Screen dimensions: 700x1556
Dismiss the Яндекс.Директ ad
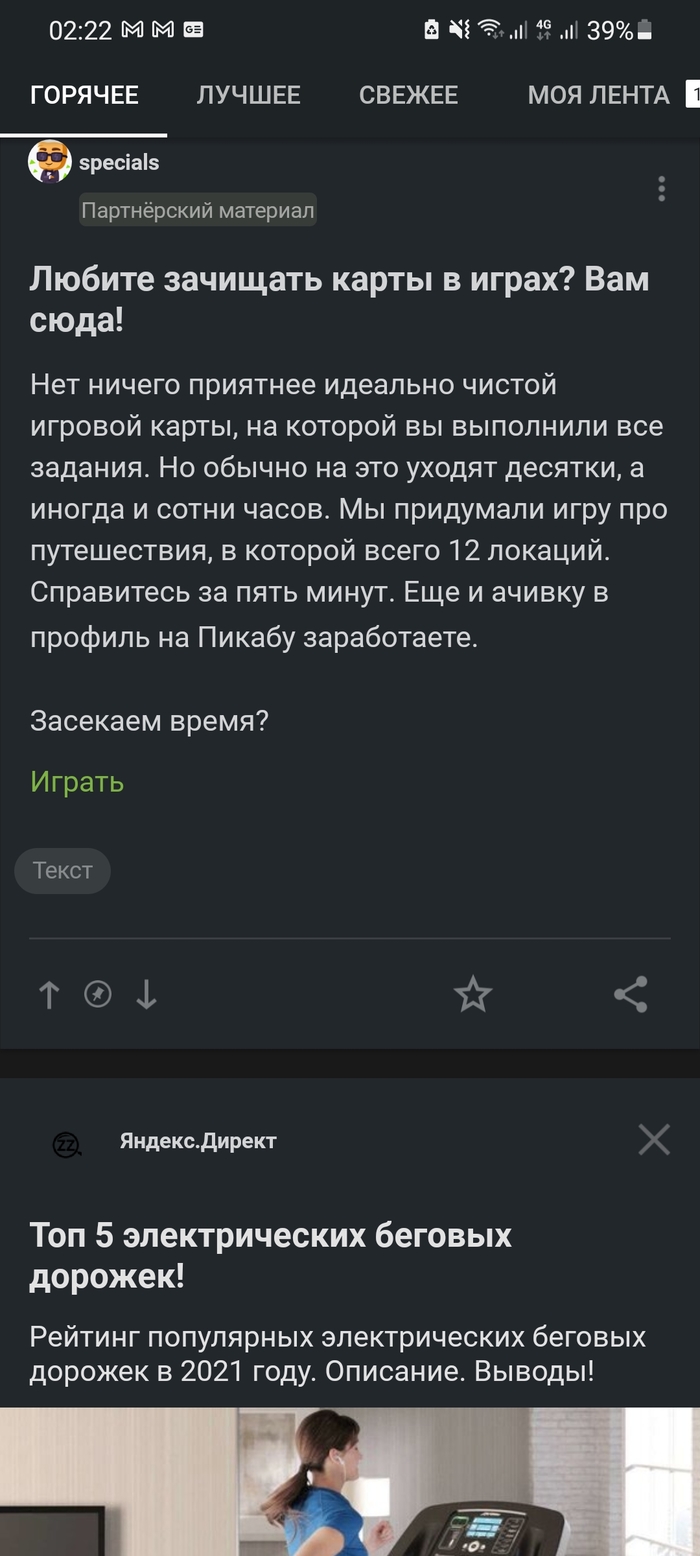click(654, 1139)
